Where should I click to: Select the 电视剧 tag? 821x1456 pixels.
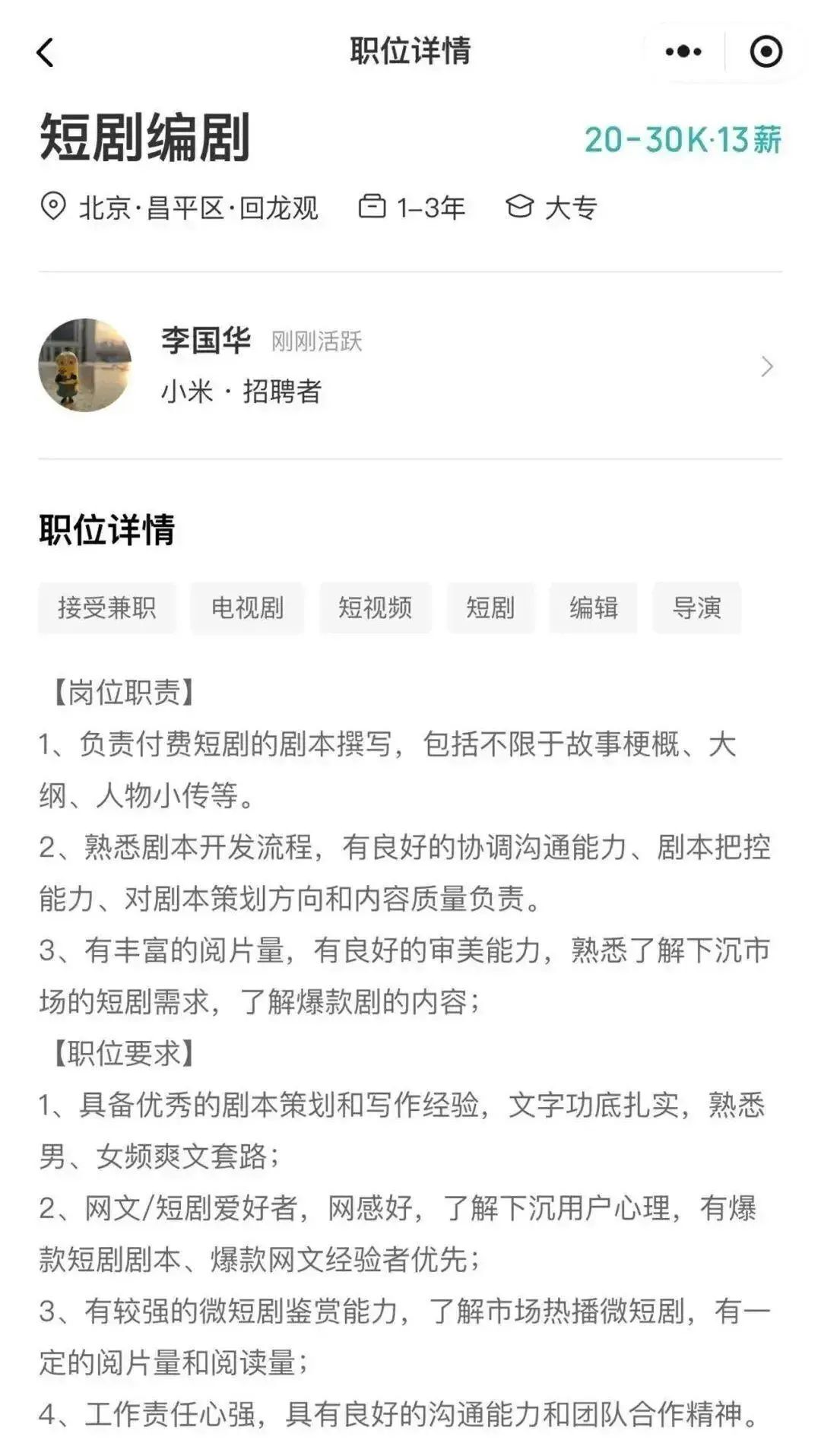coord(247,607)
